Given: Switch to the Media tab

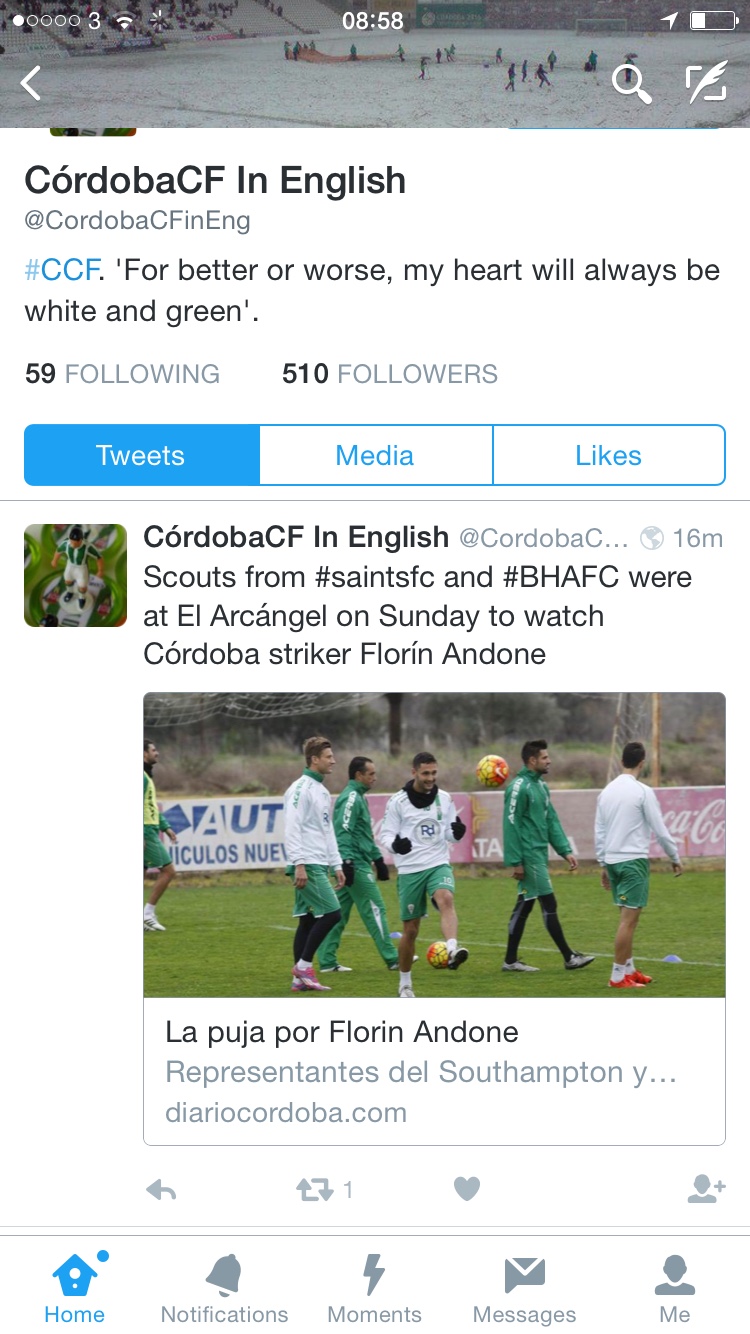Looking at the screenshot, I should point(375,455).
